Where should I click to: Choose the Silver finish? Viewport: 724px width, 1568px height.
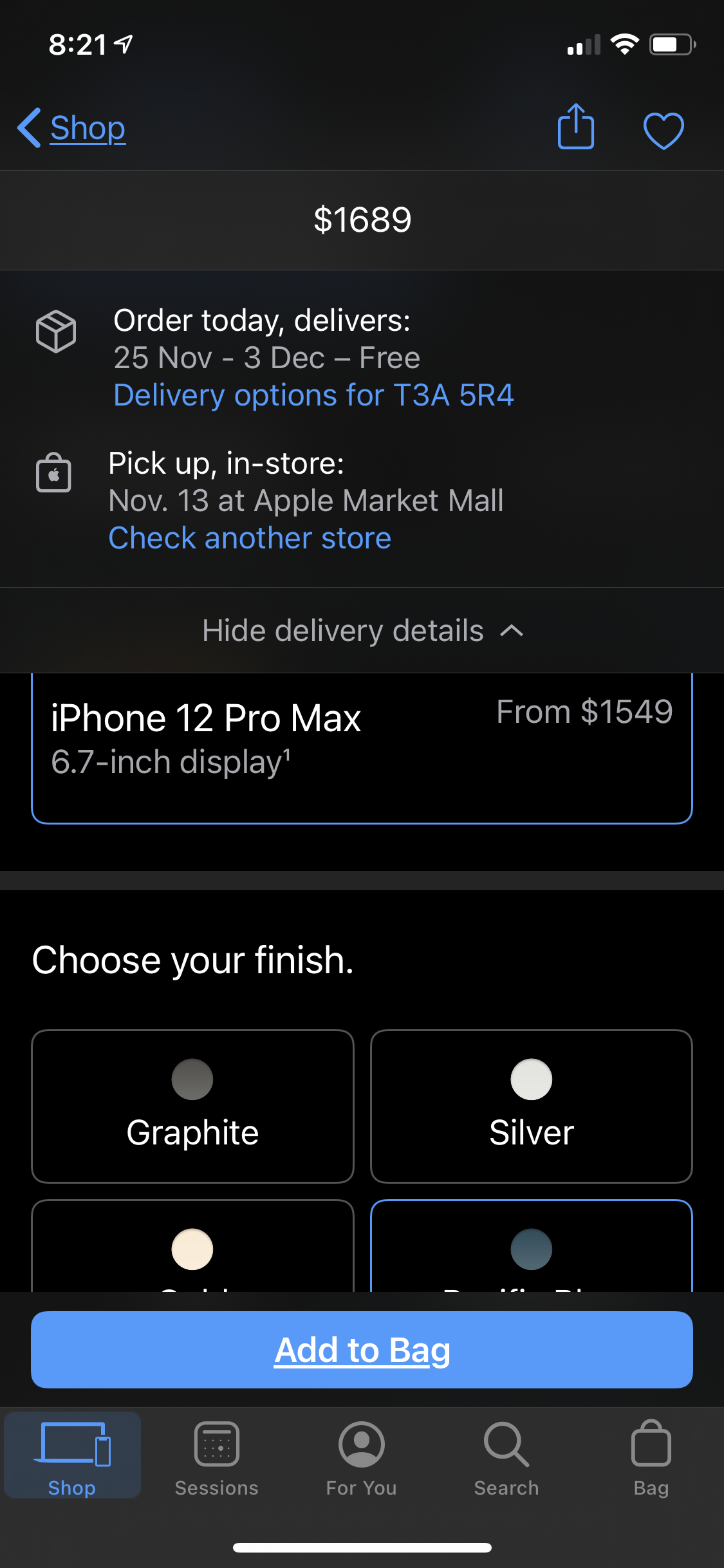tap(531, 1106)
